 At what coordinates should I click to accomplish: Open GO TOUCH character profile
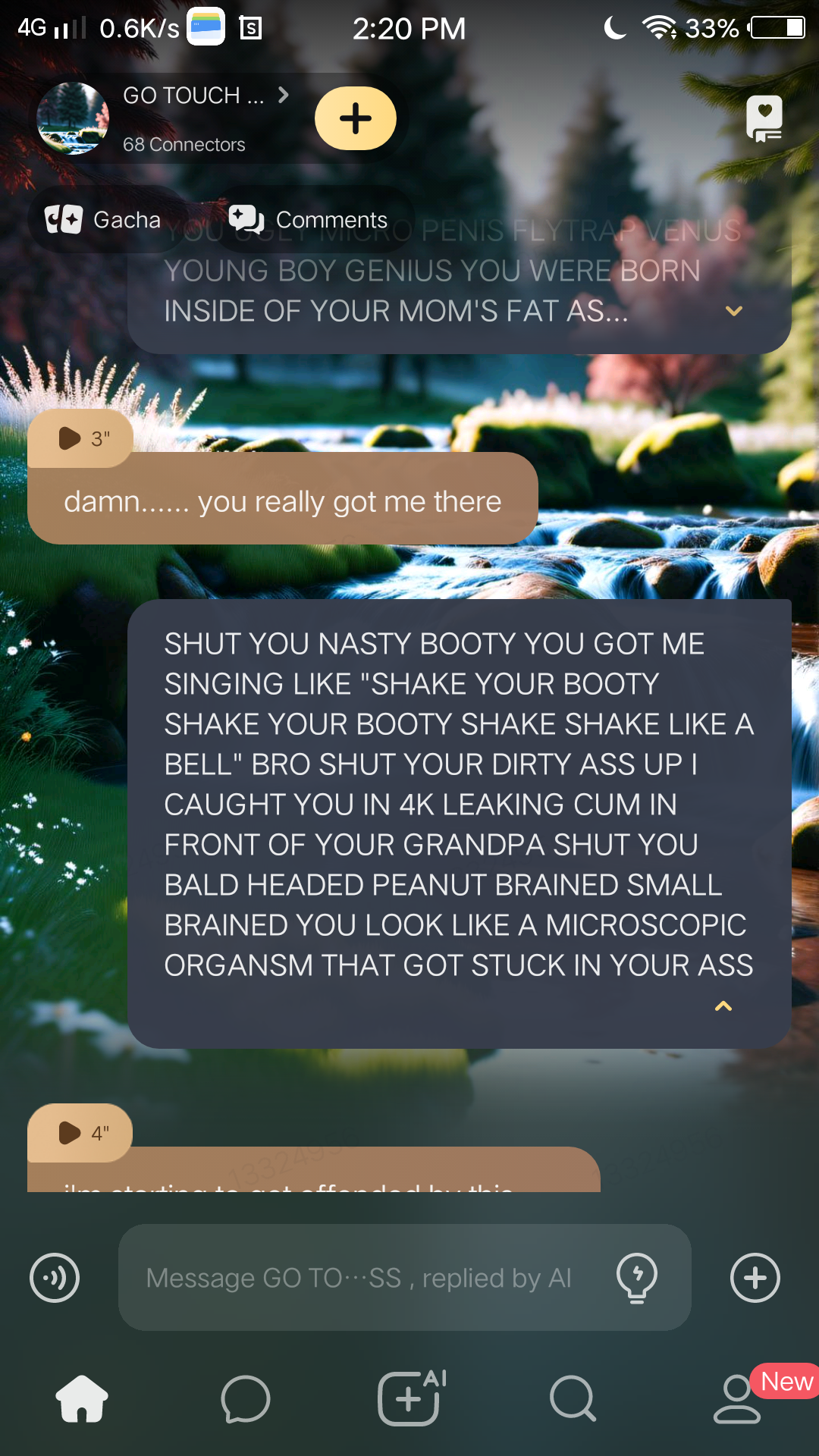182,118
